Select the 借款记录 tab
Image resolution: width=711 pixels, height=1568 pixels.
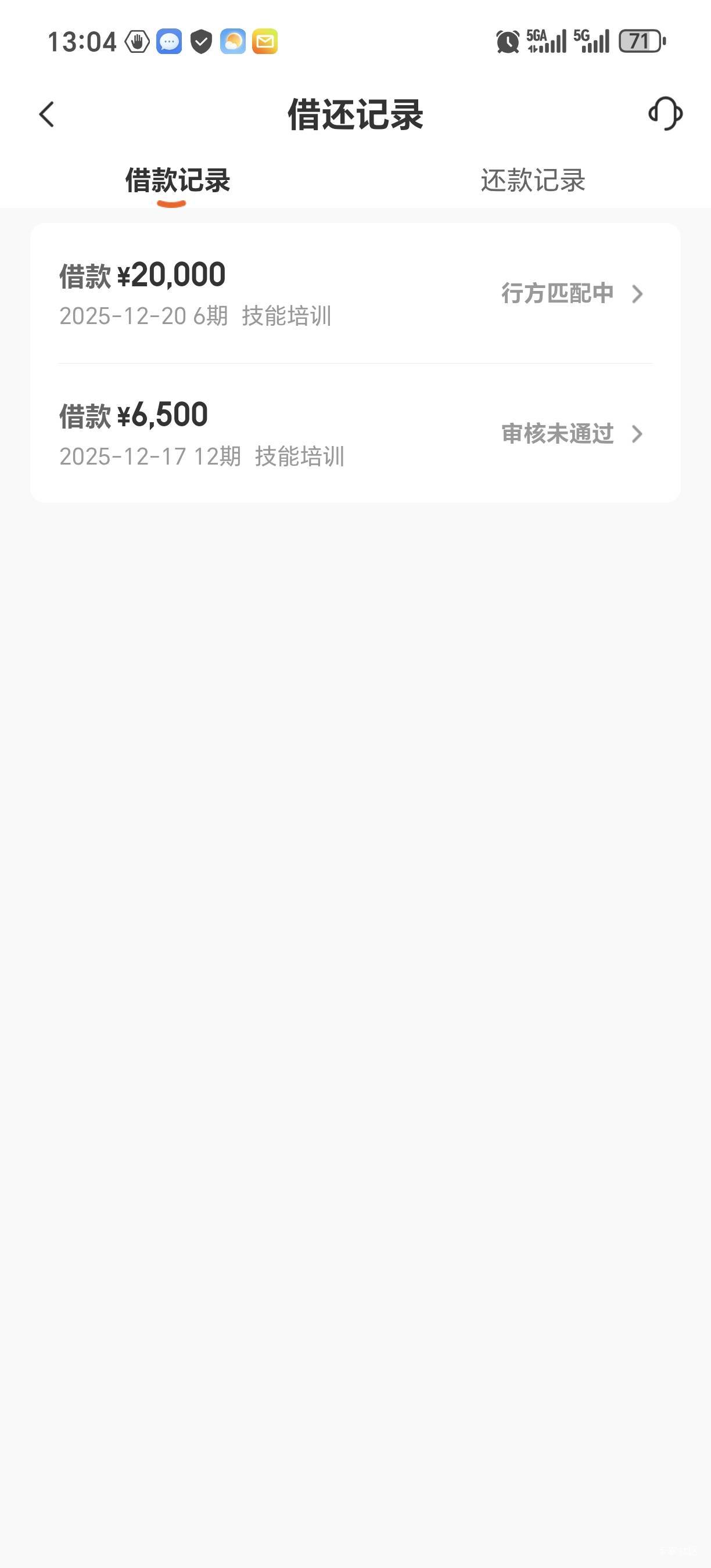[x=177, y=181]
